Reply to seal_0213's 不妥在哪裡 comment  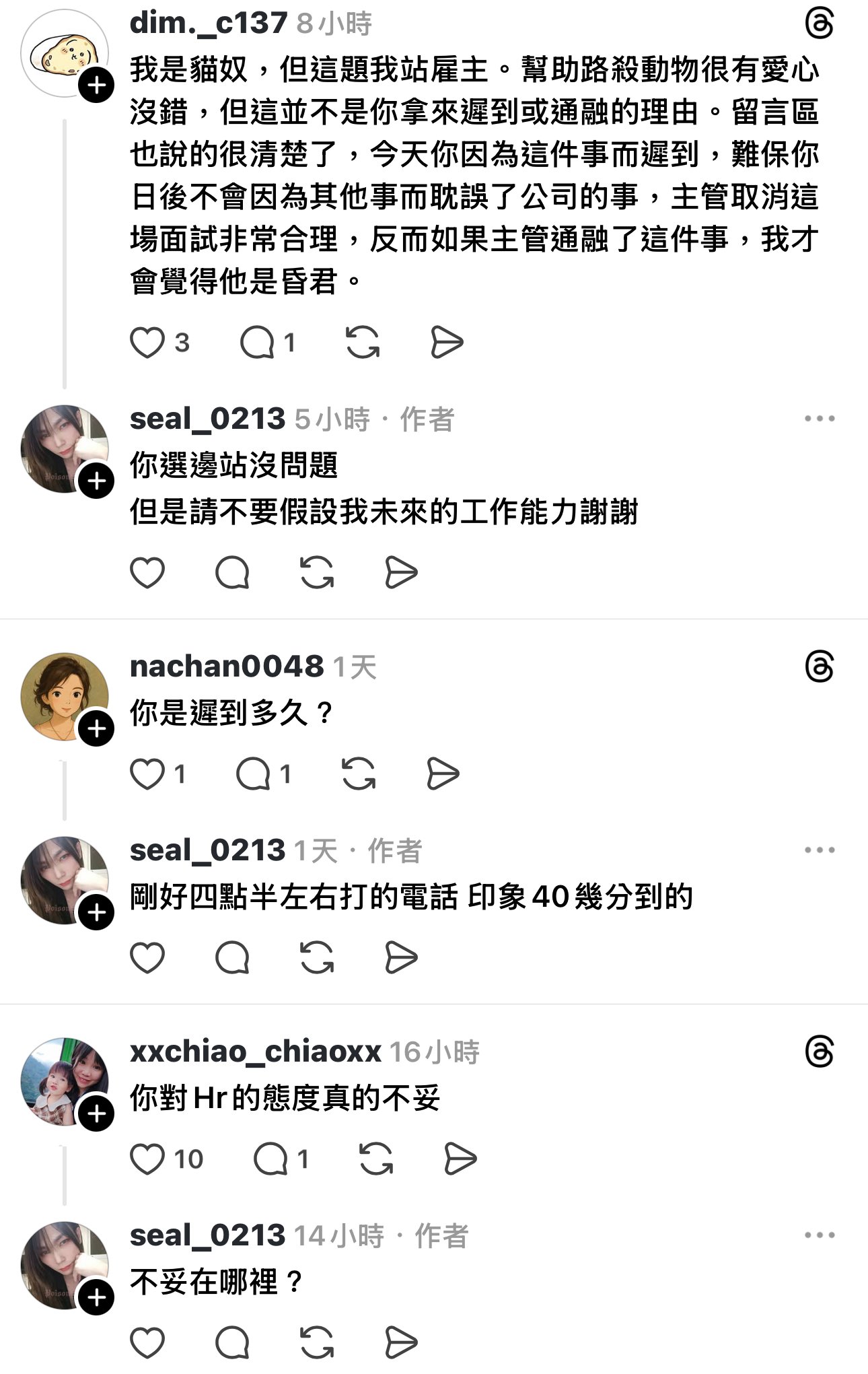232,1342
